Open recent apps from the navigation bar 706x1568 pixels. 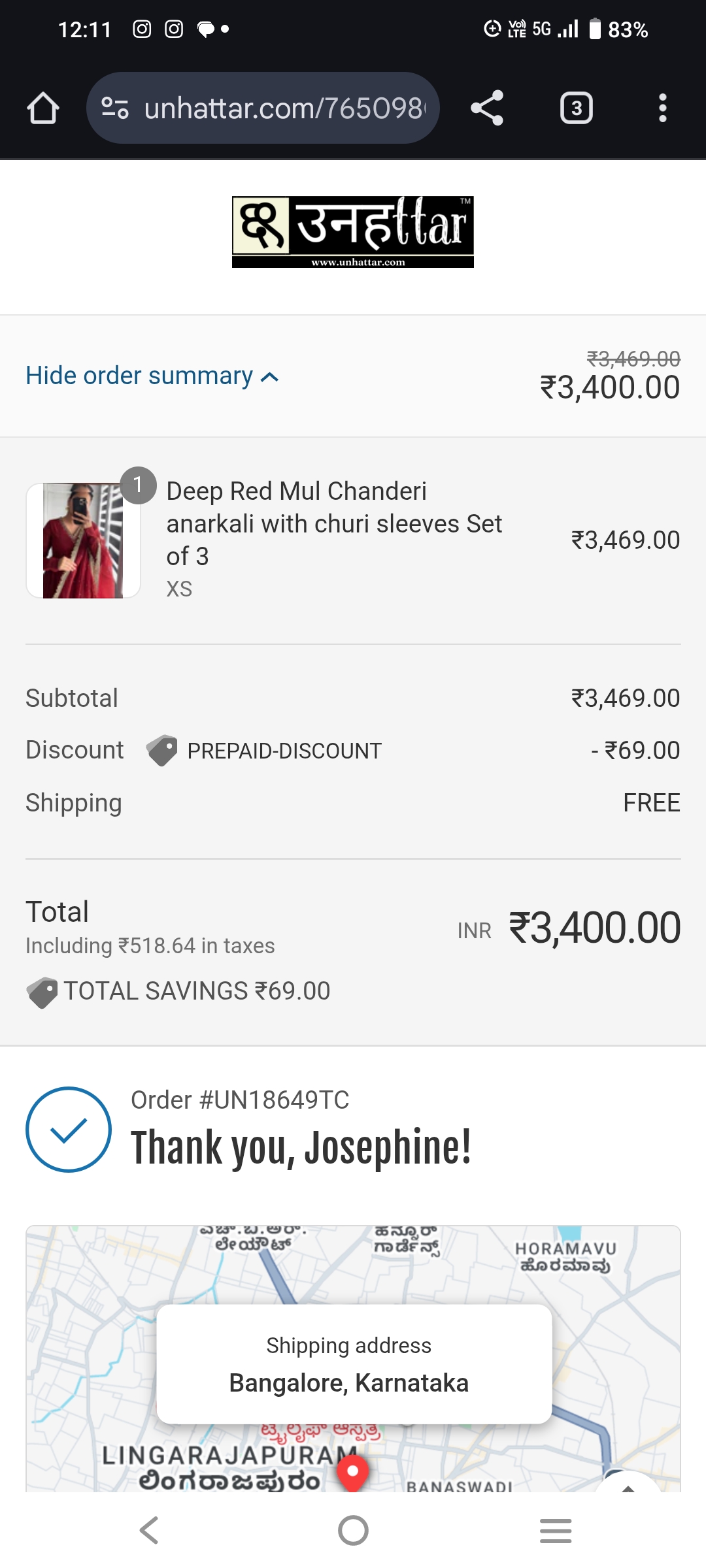(556, 1530)
